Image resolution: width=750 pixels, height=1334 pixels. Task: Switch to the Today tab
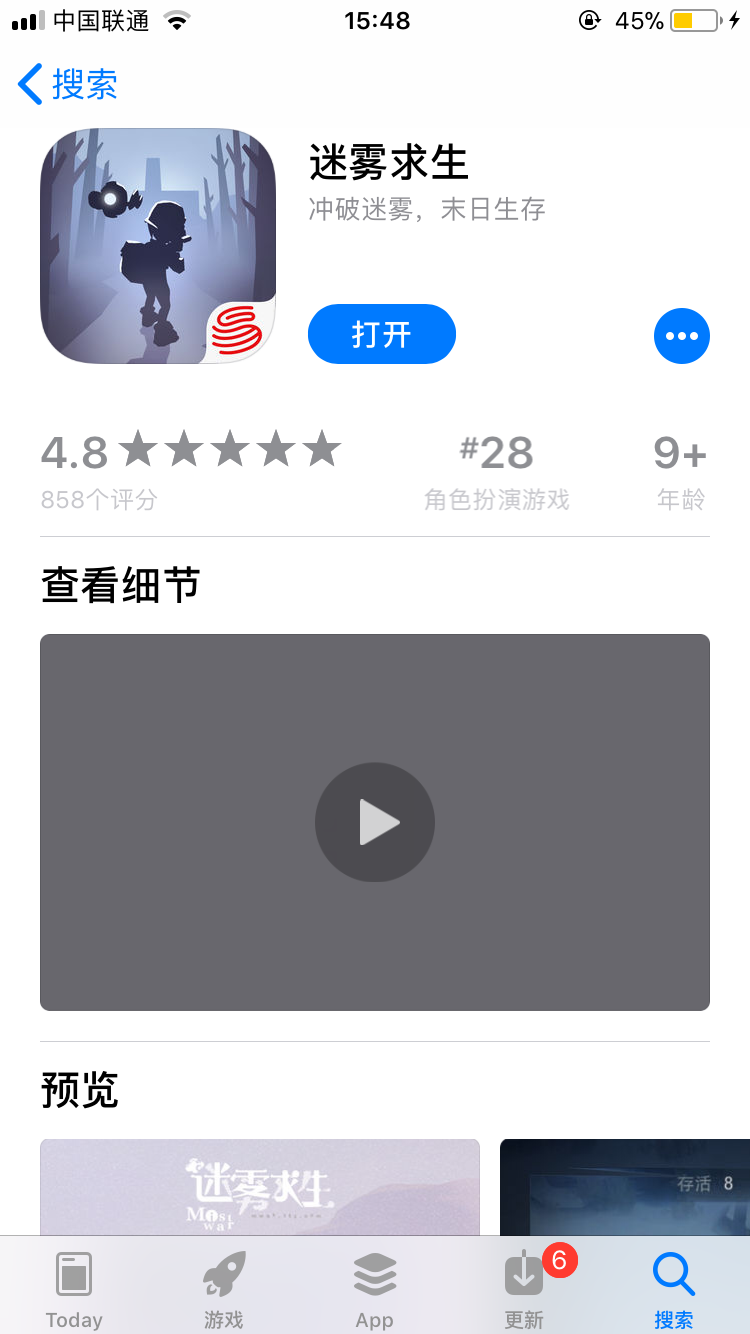point(74,1289)
